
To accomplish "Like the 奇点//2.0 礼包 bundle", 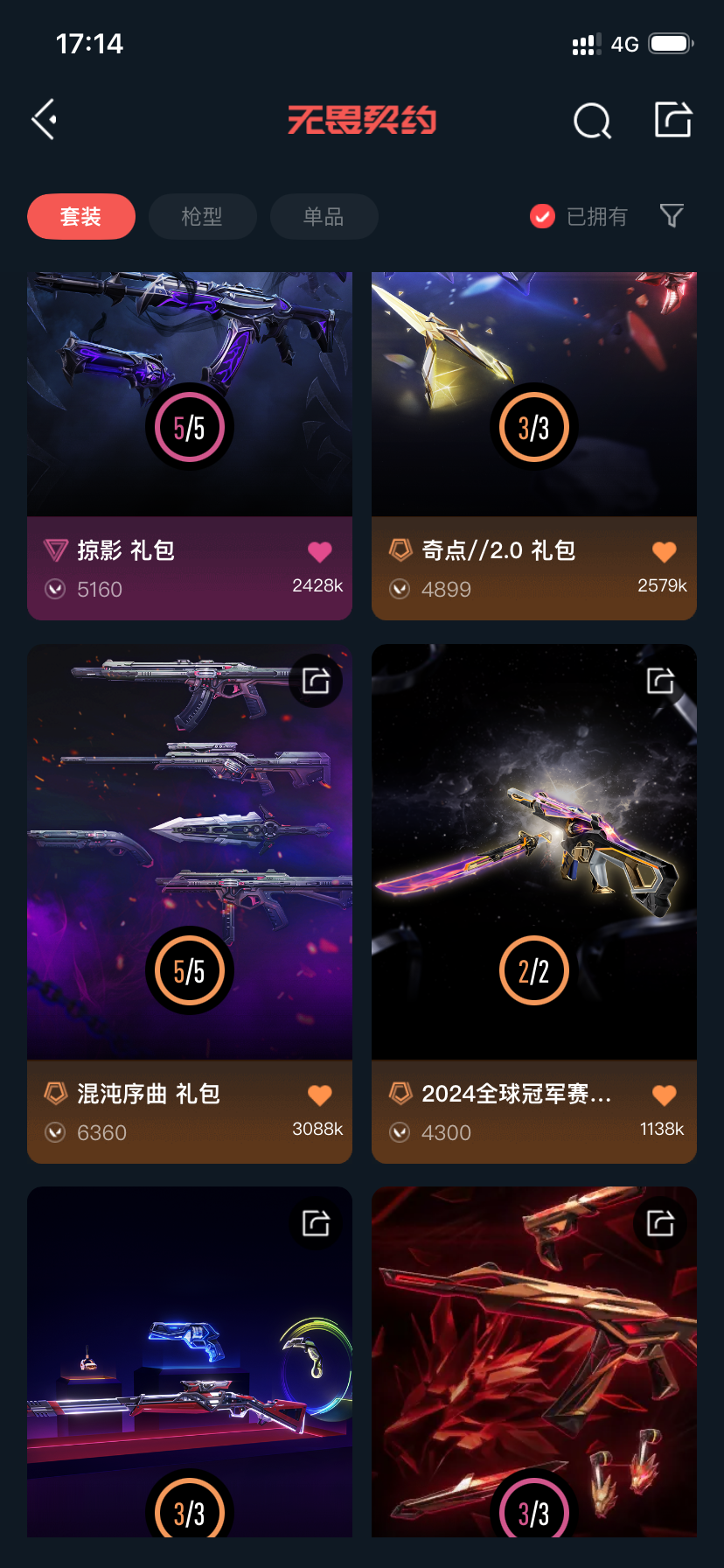I will coord(665,552).
